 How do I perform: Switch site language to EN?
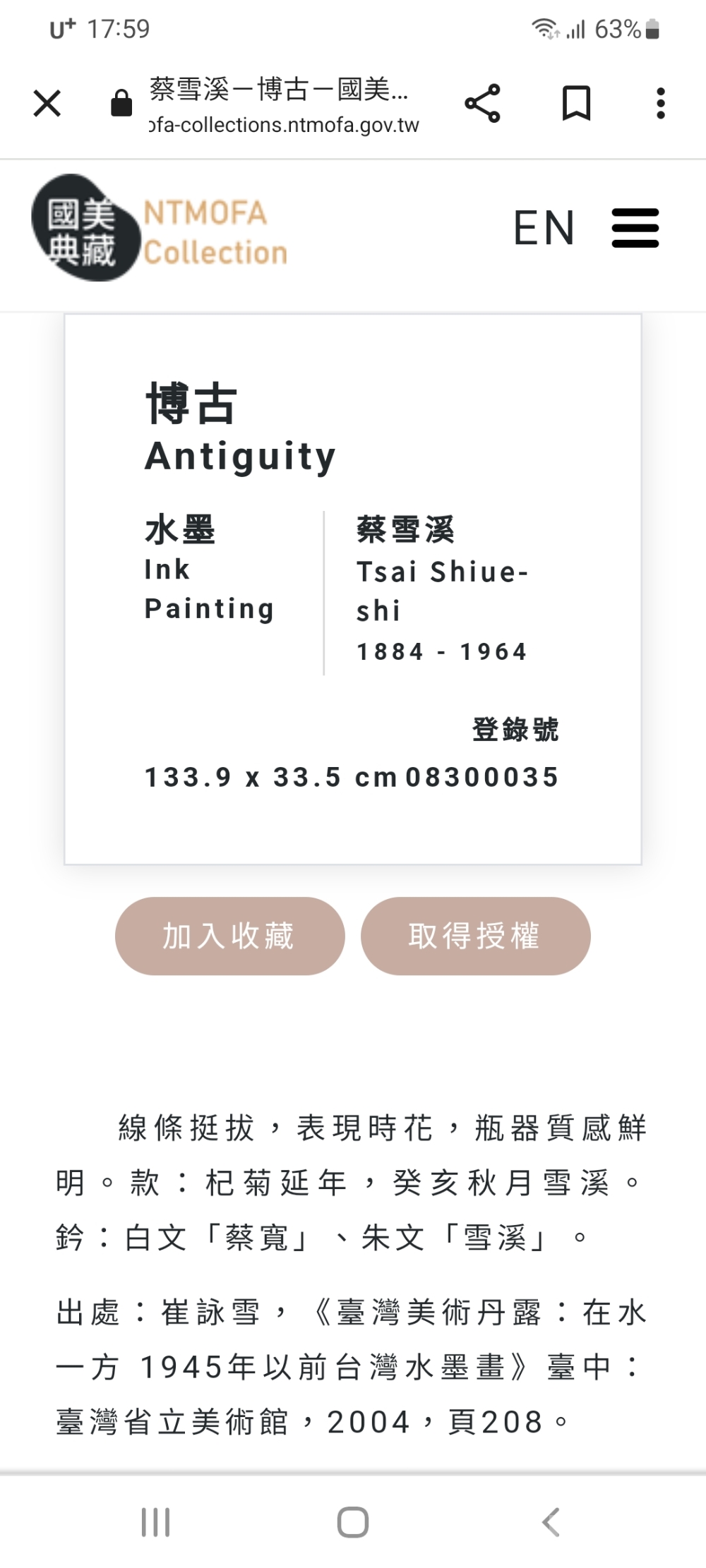coord(544,228)
